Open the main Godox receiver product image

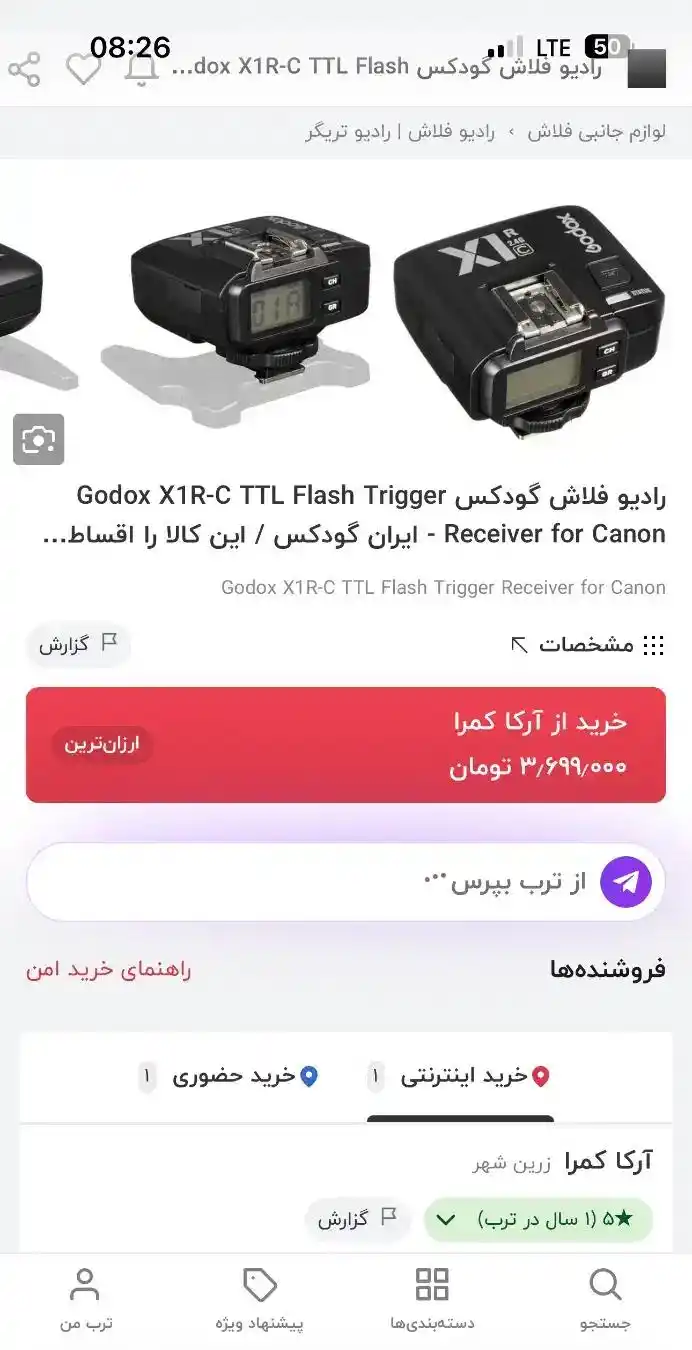528,322
